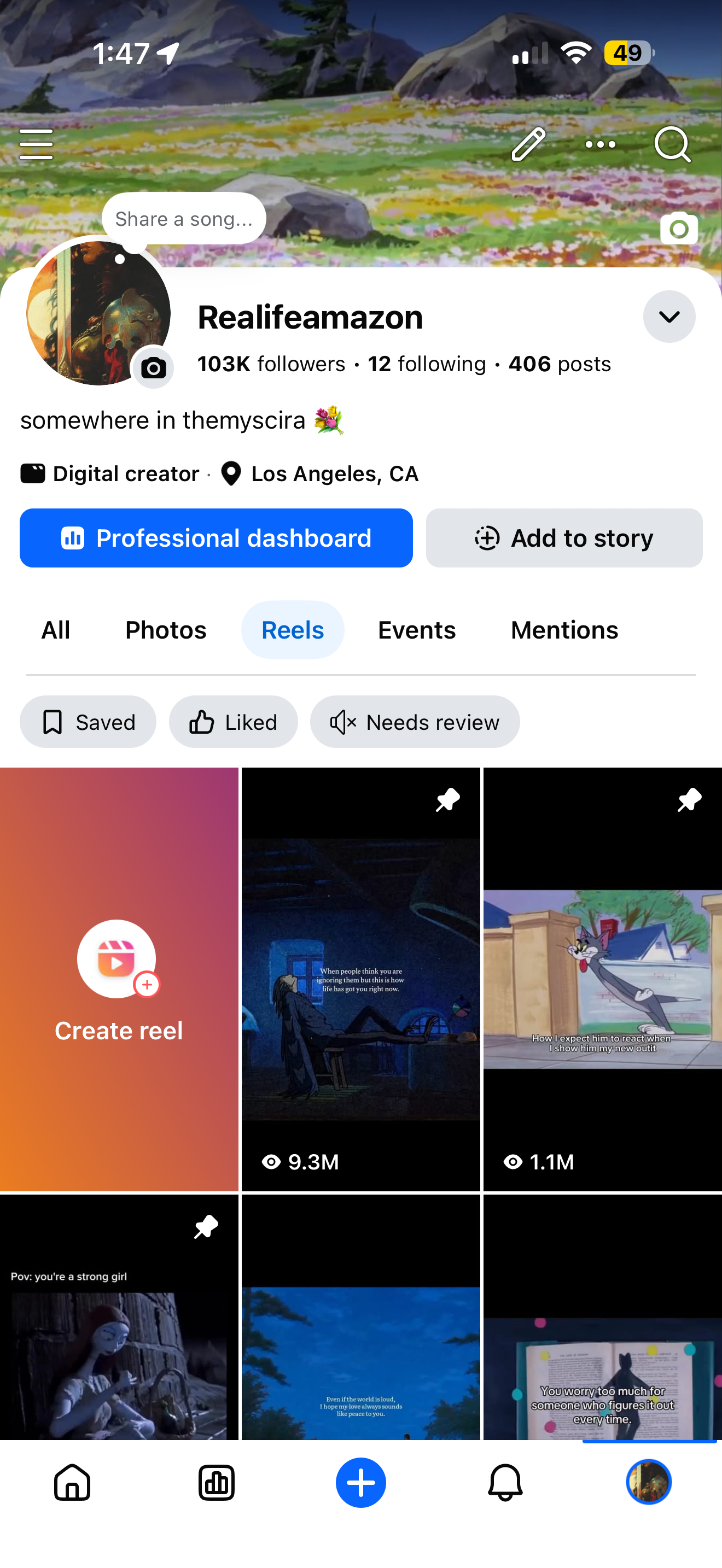Open the three-dot overflow menu
Screen dimensions: 722x1568
tap(600, 144)
